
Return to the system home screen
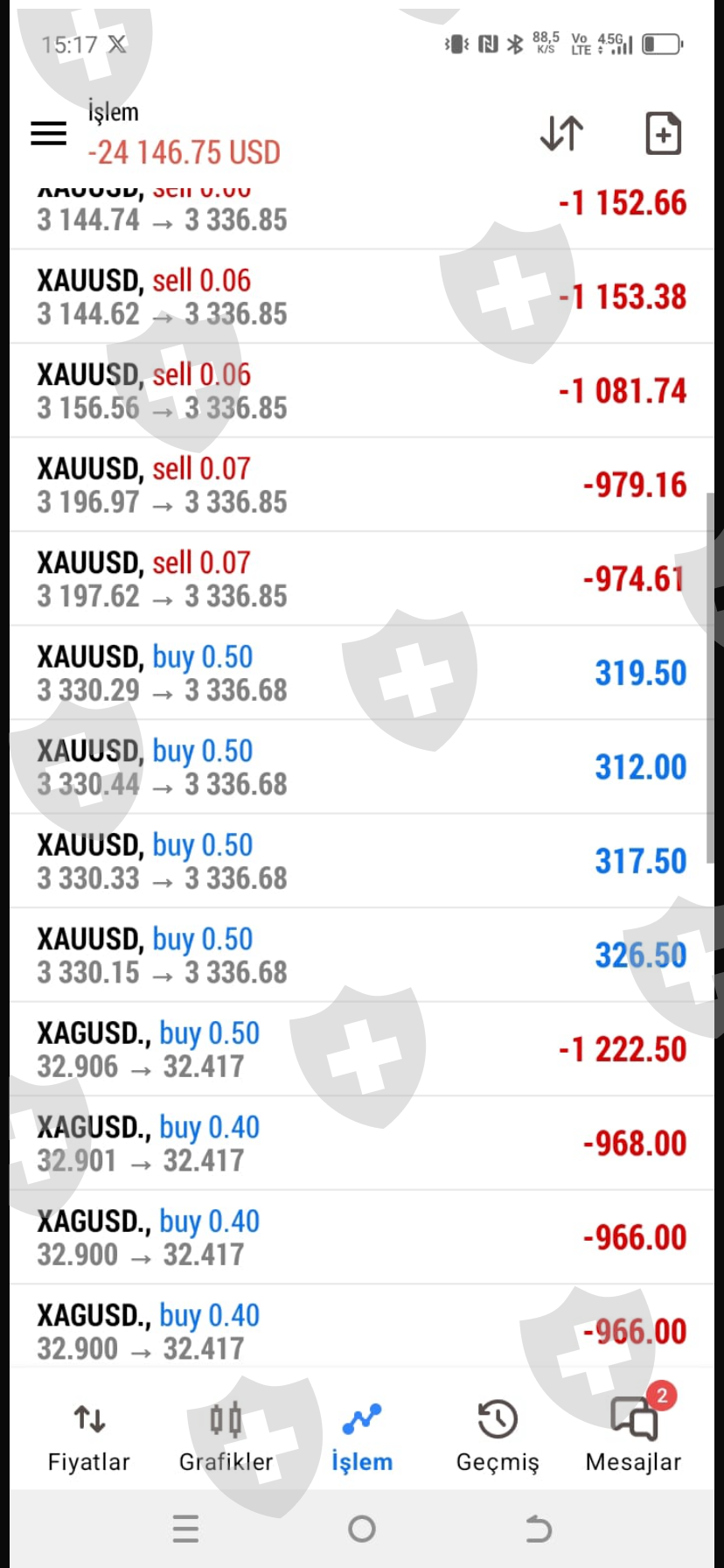tap(362, 1529)
